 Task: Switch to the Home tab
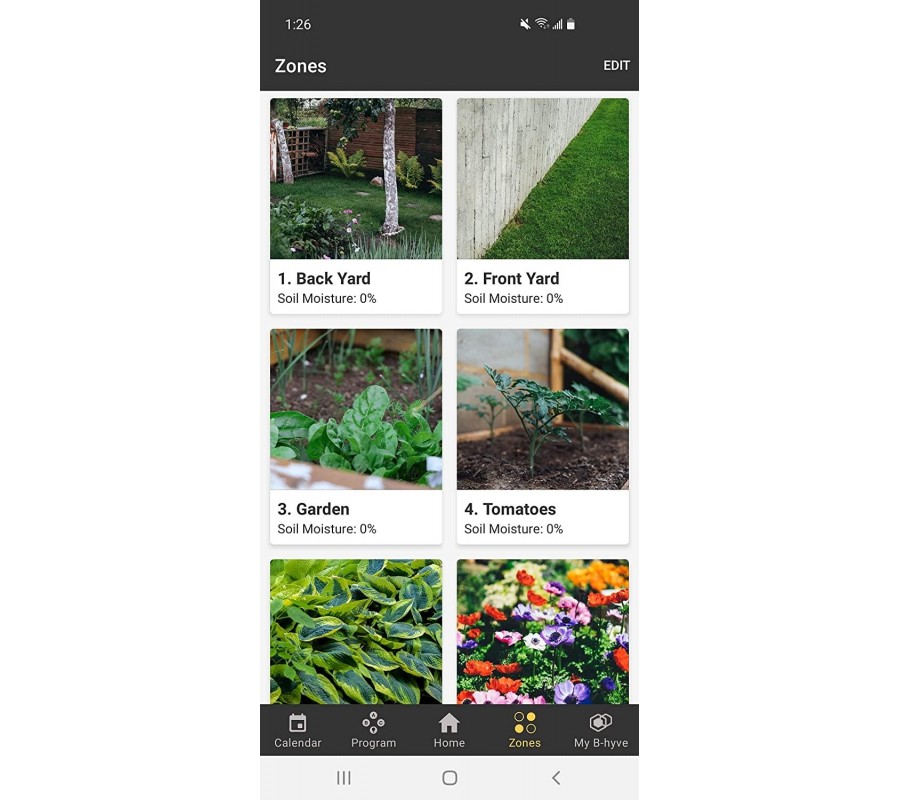pyautogui.click(x=449, y=730)
